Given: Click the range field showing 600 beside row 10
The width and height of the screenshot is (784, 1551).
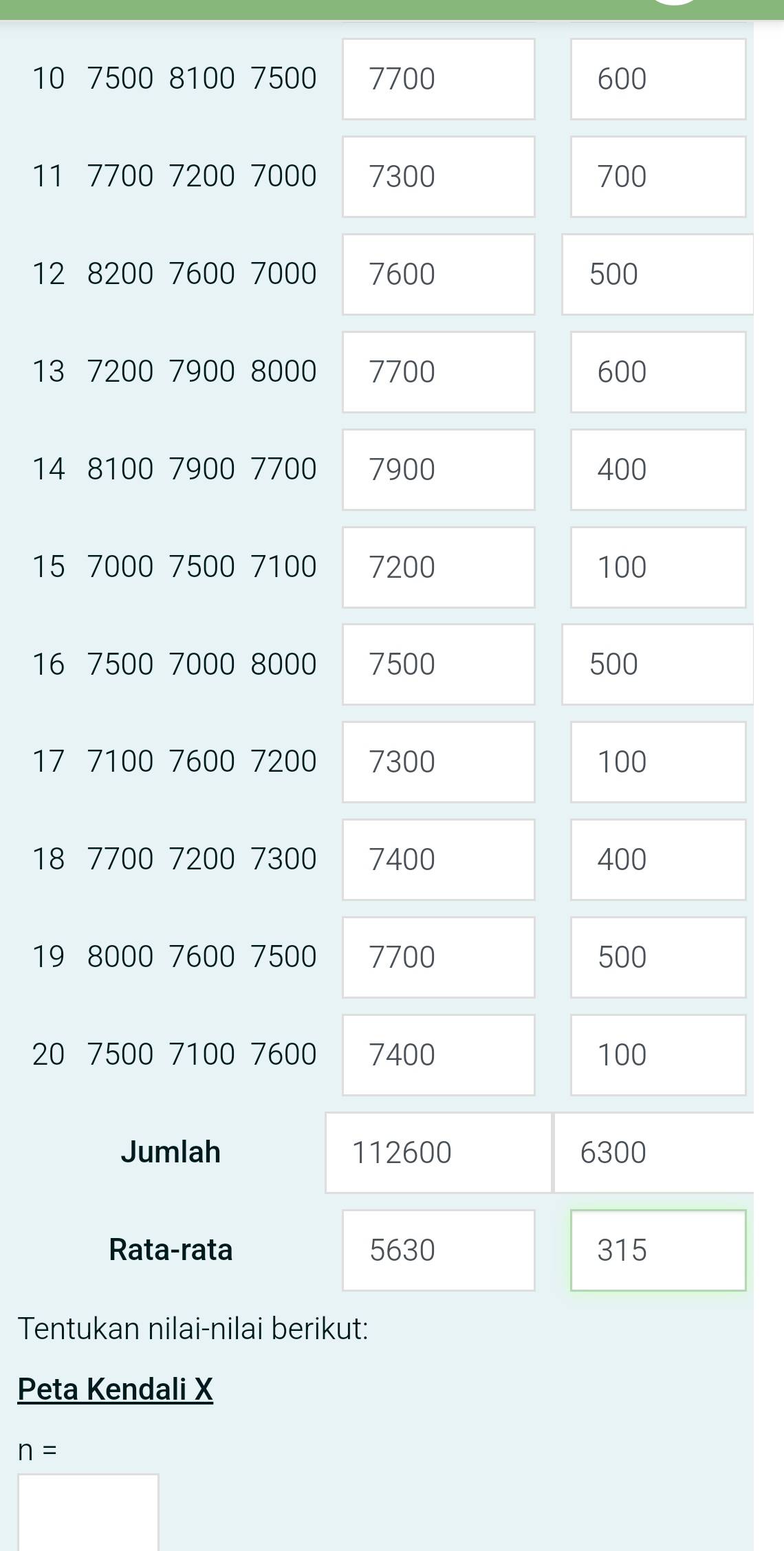Looking at the screenshot, I should [x=657, y=78].
